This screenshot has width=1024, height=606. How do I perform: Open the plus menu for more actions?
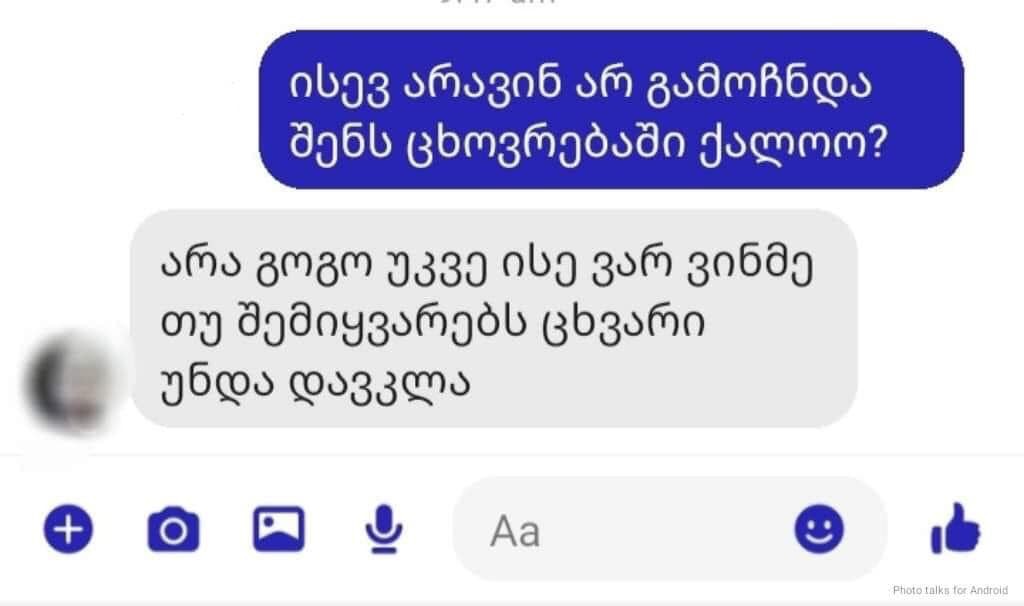pos(68,529)
